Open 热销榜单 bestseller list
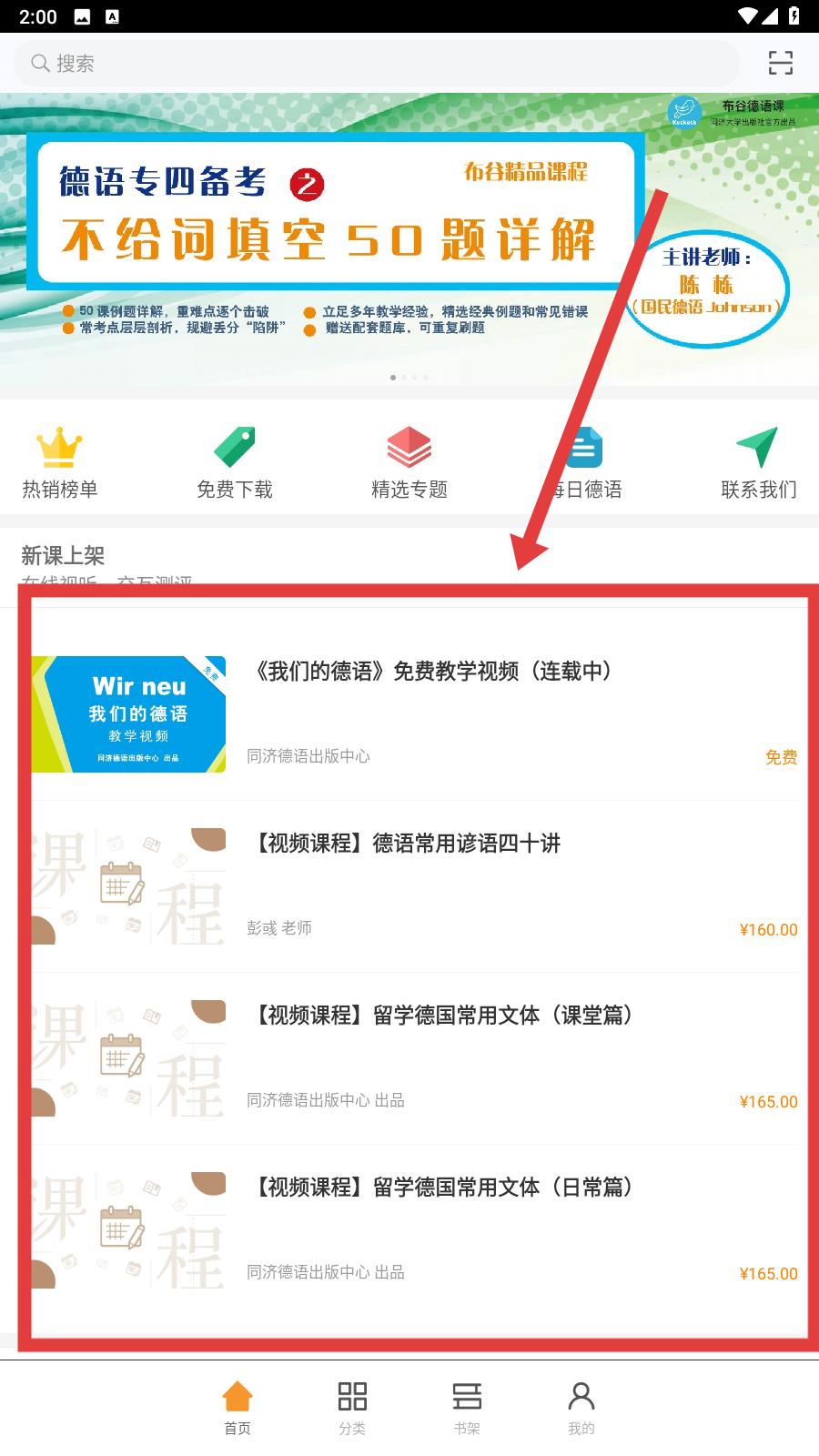Viewport: 819px width, 1456px height. 60,463
